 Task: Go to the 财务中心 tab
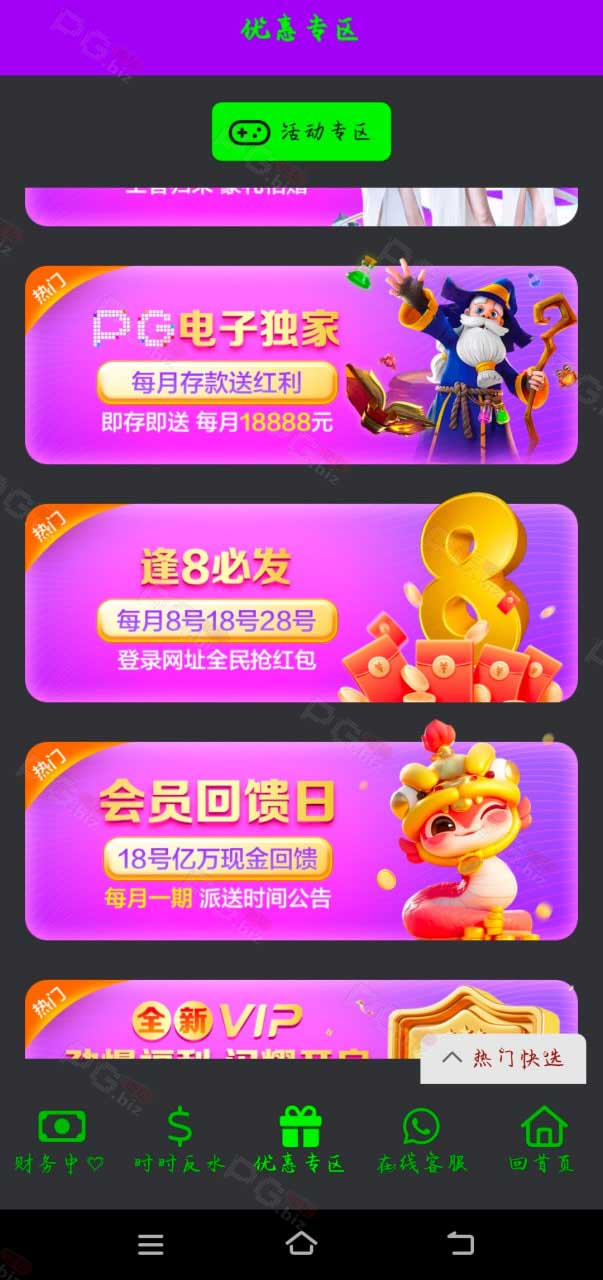pyautogui.click(x=61, y=1140)
